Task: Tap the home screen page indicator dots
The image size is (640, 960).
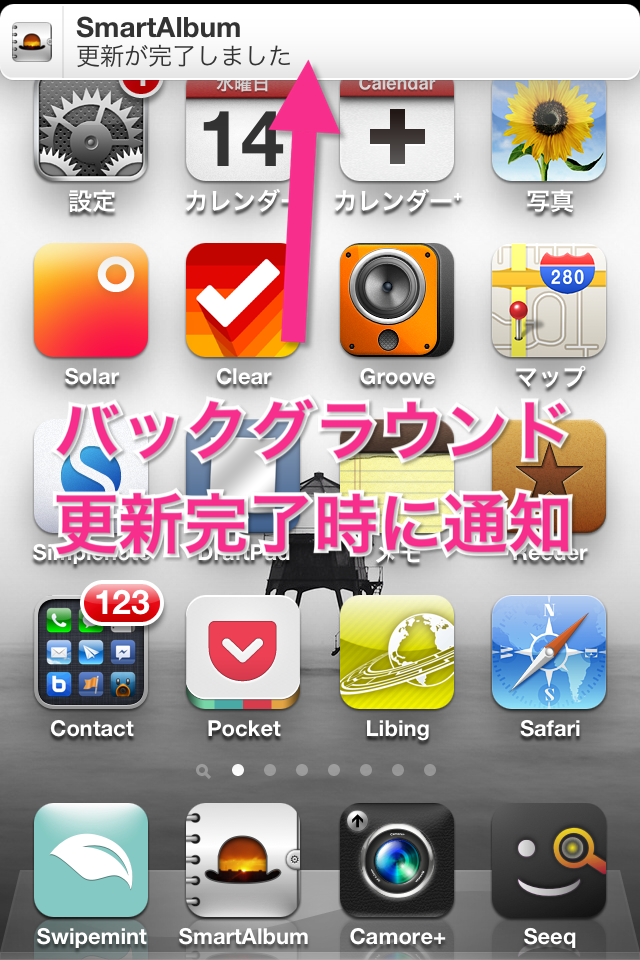Action: (318, 770)
